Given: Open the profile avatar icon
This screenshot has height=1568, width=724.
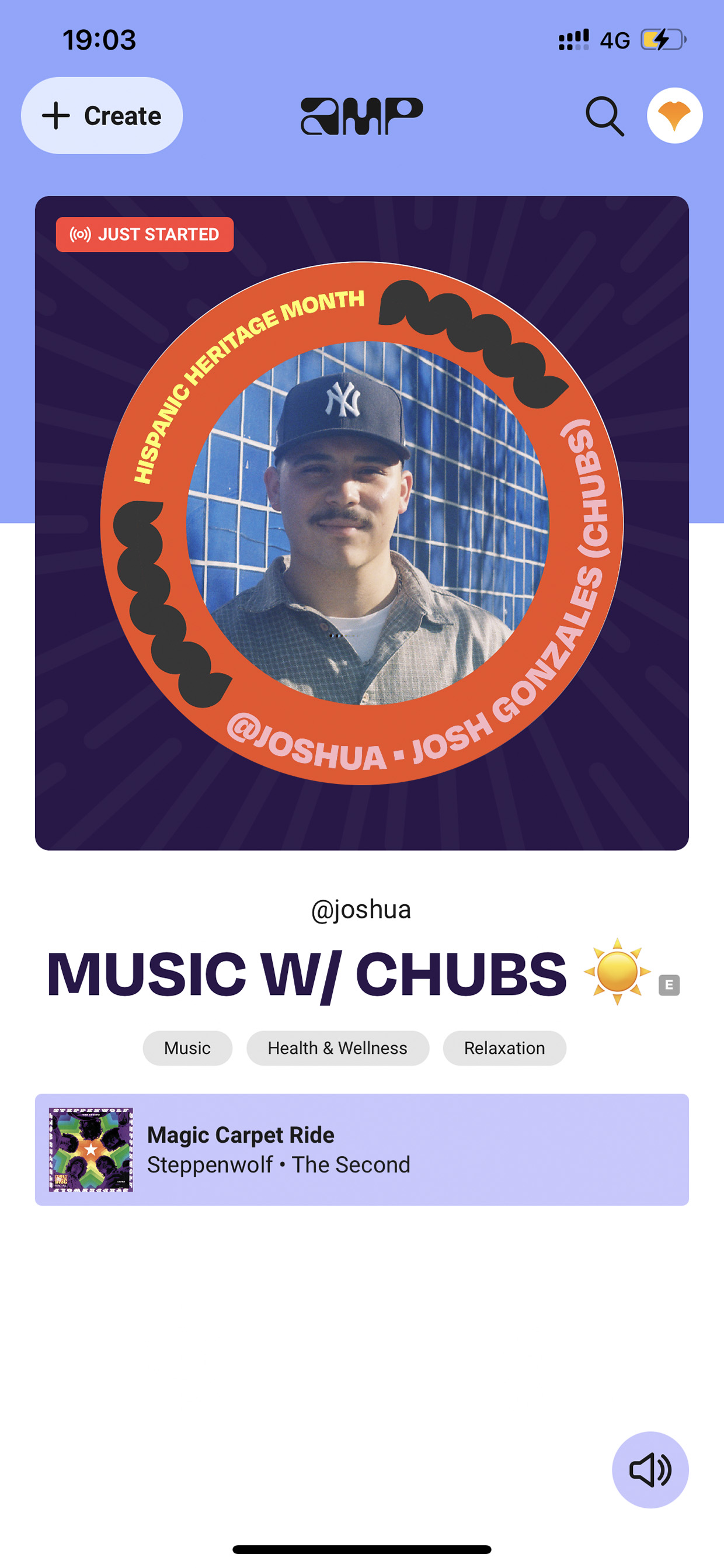Looking at the screenshot, I should [x=674, y=116].
